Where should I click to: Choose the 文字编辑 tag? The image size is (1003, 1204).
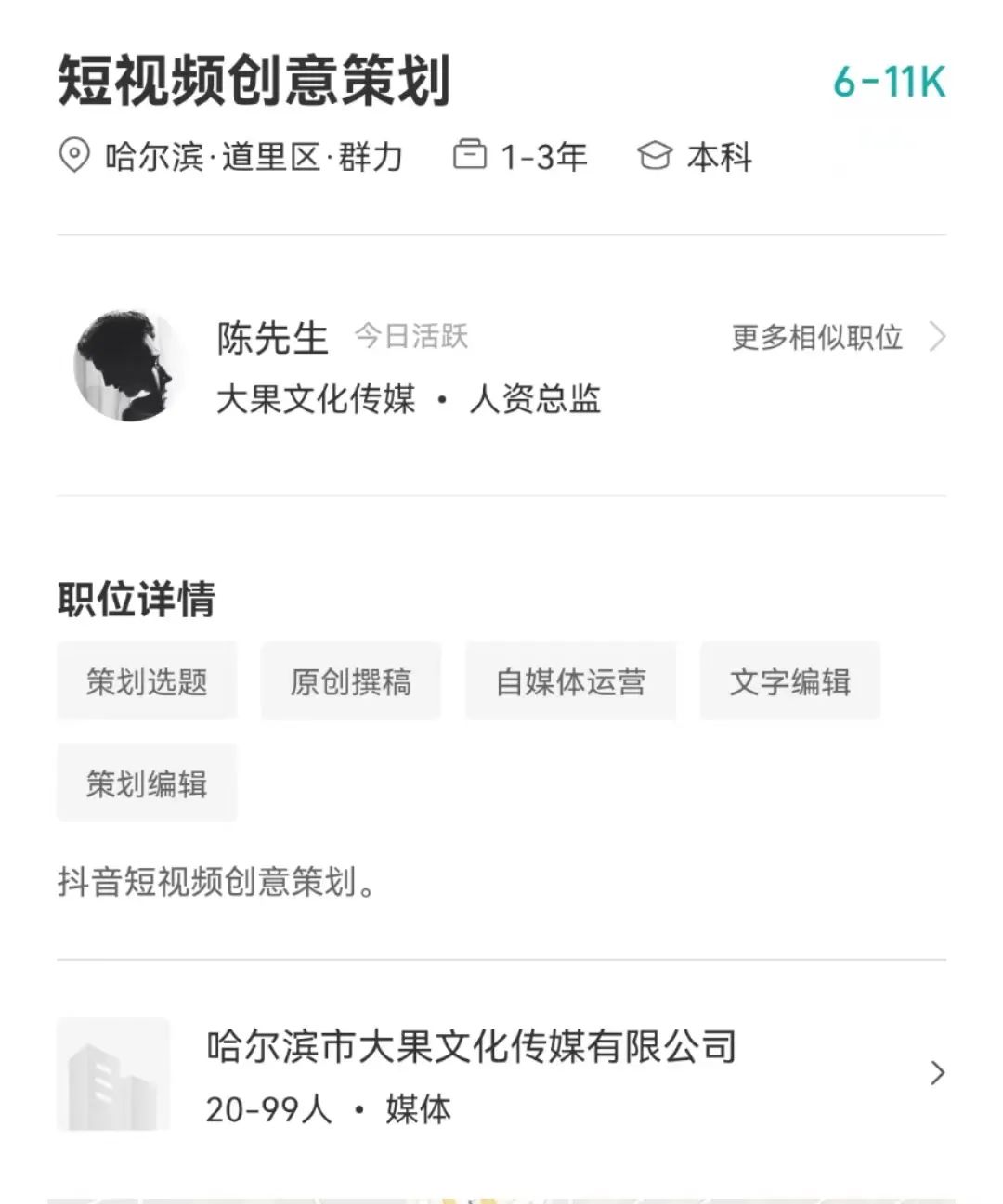point(789,681)
